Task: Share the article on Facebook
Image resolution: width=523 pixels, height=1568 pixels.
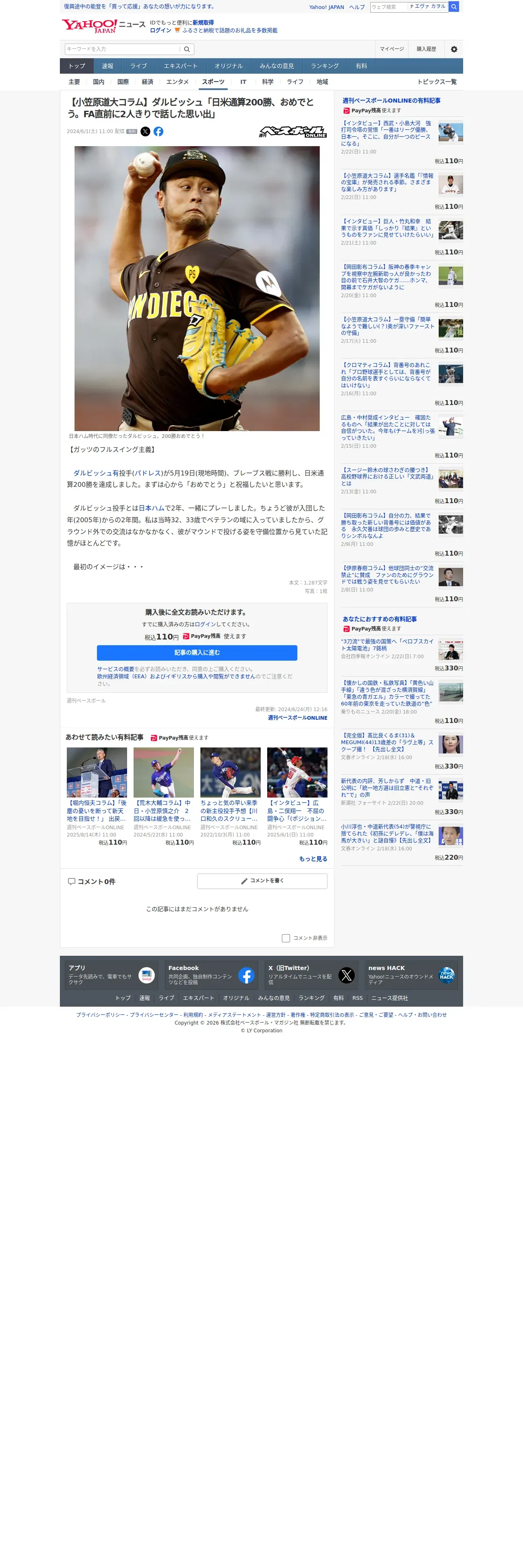Action: point(158,131)
